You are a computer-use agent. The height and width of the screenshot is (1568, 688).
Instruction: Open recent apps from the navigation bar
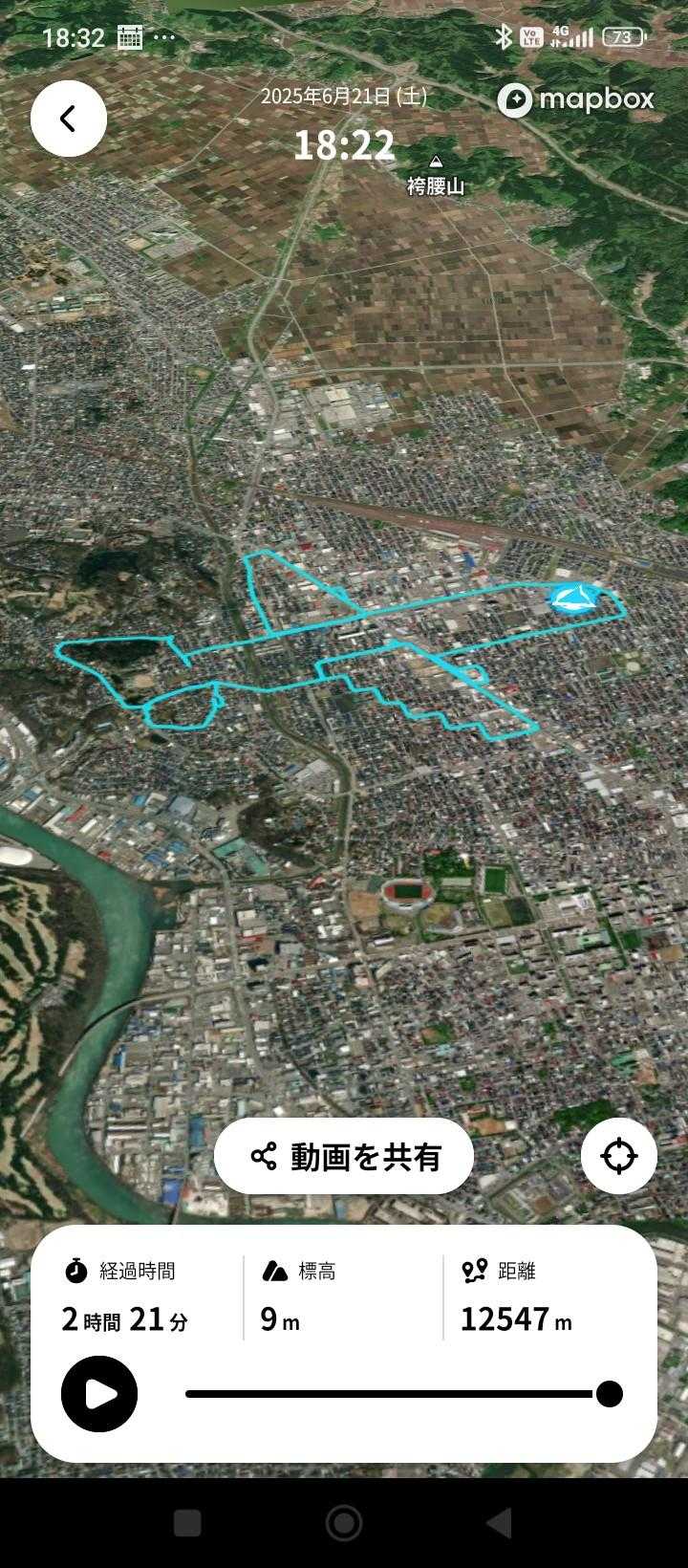(187, 1523)
